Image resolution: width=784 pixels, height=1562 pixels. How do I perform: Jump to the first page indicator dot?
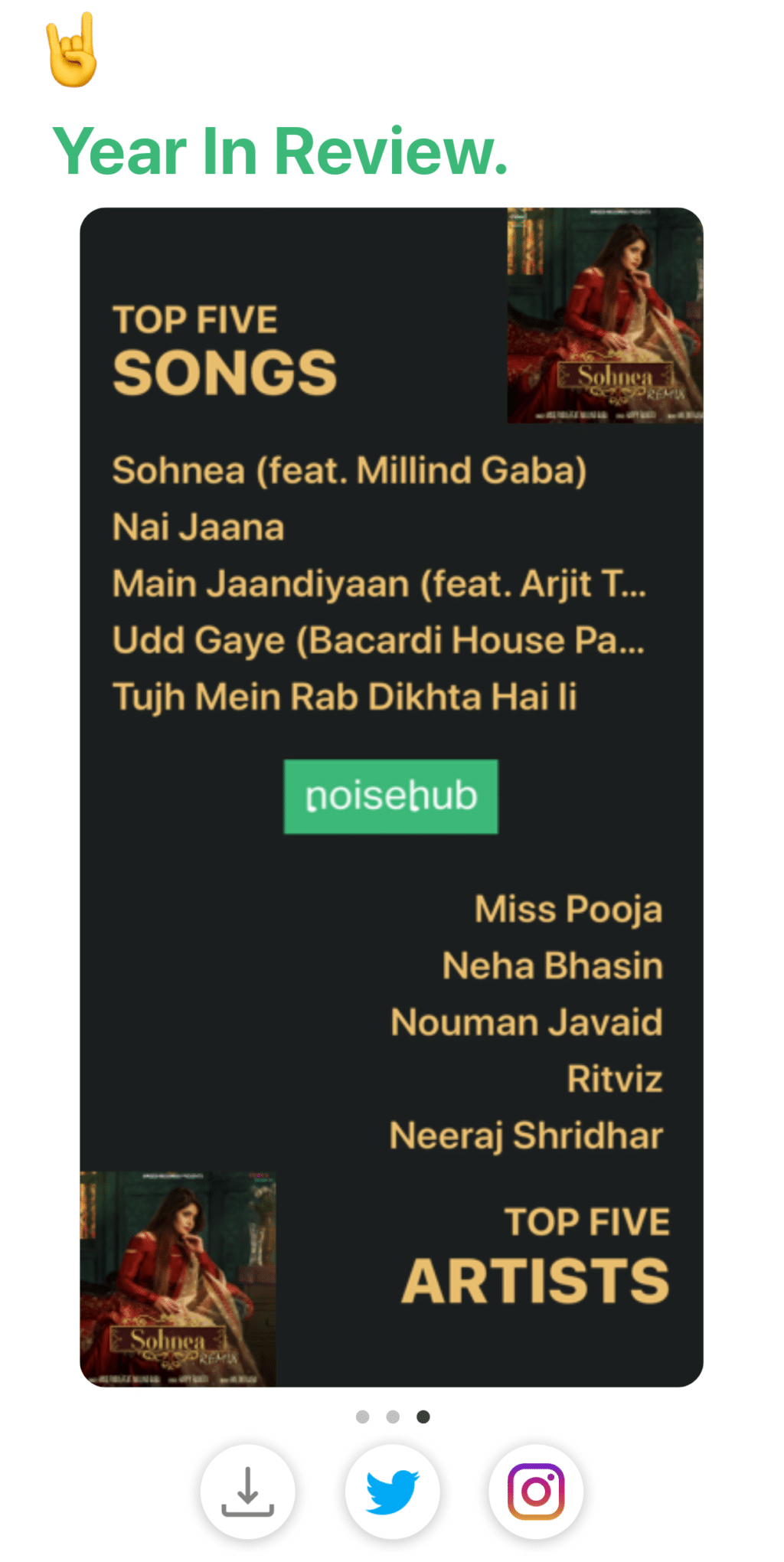[363, 1417]
